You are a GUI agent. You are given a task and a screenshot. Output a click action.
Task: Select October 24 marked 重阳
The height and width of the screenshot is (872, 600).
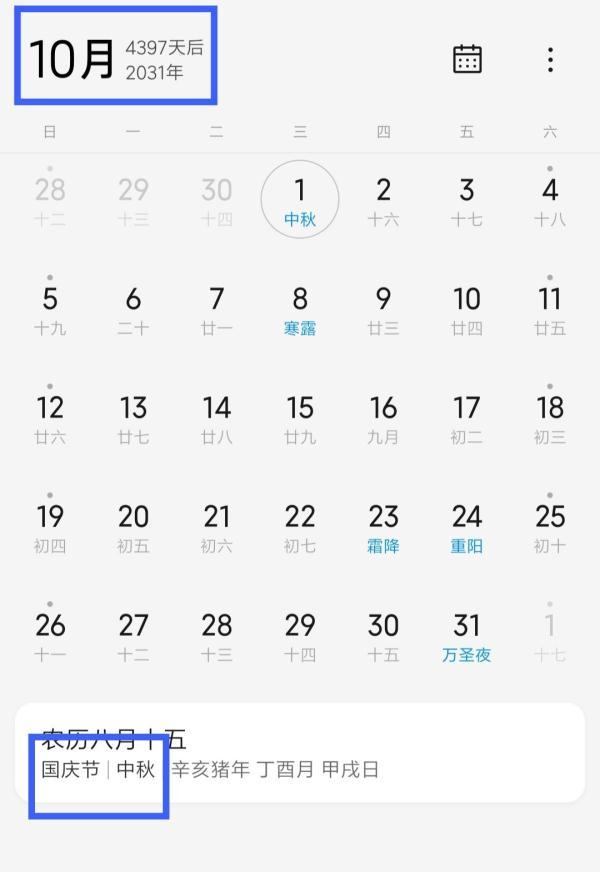coord(467,527)
